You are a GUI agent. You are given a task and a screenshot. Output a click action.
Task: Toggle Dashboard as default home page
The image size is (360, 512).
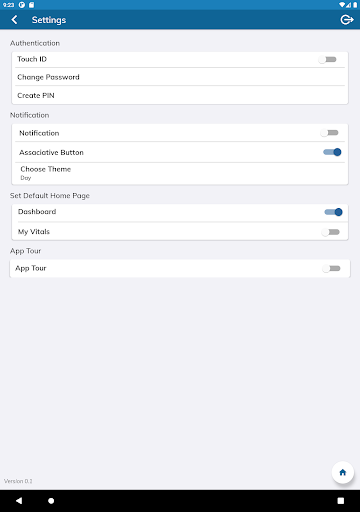click(333, 212)
